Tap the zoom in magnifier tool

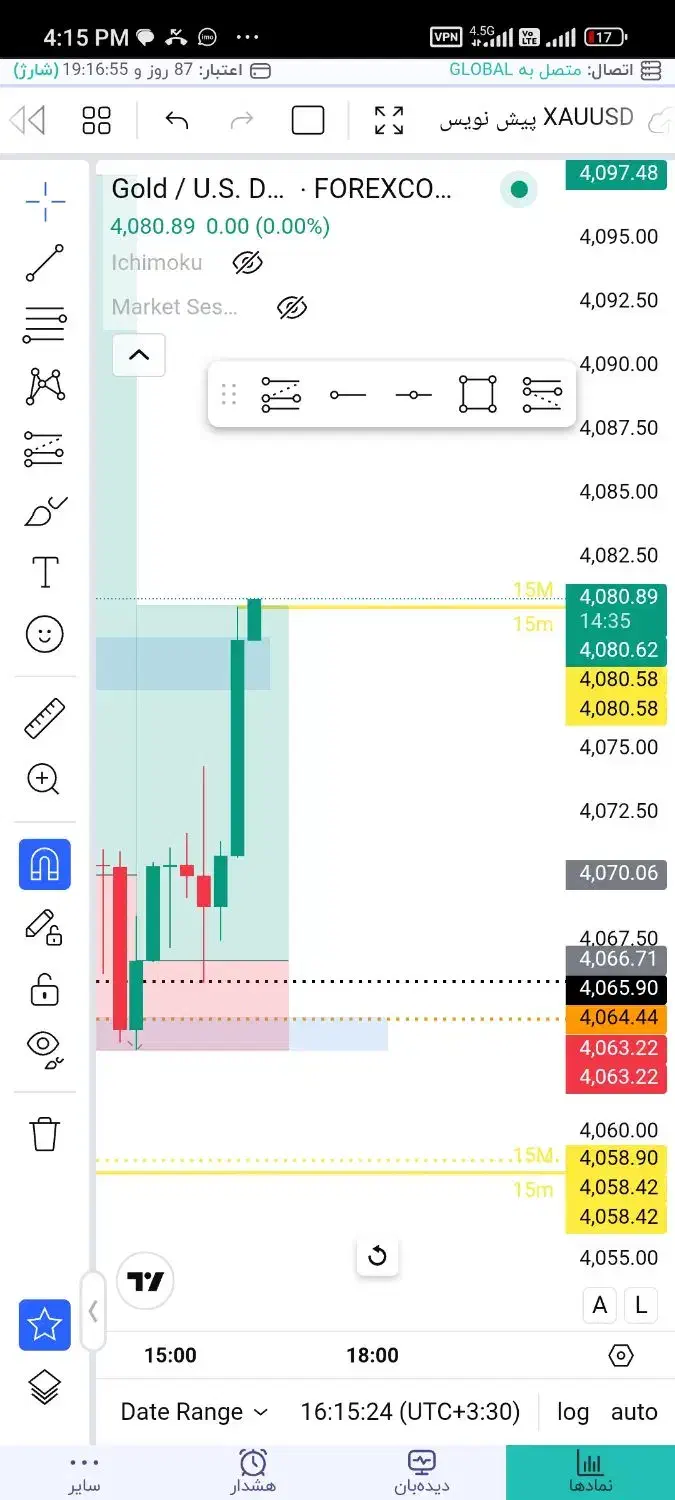45,779
